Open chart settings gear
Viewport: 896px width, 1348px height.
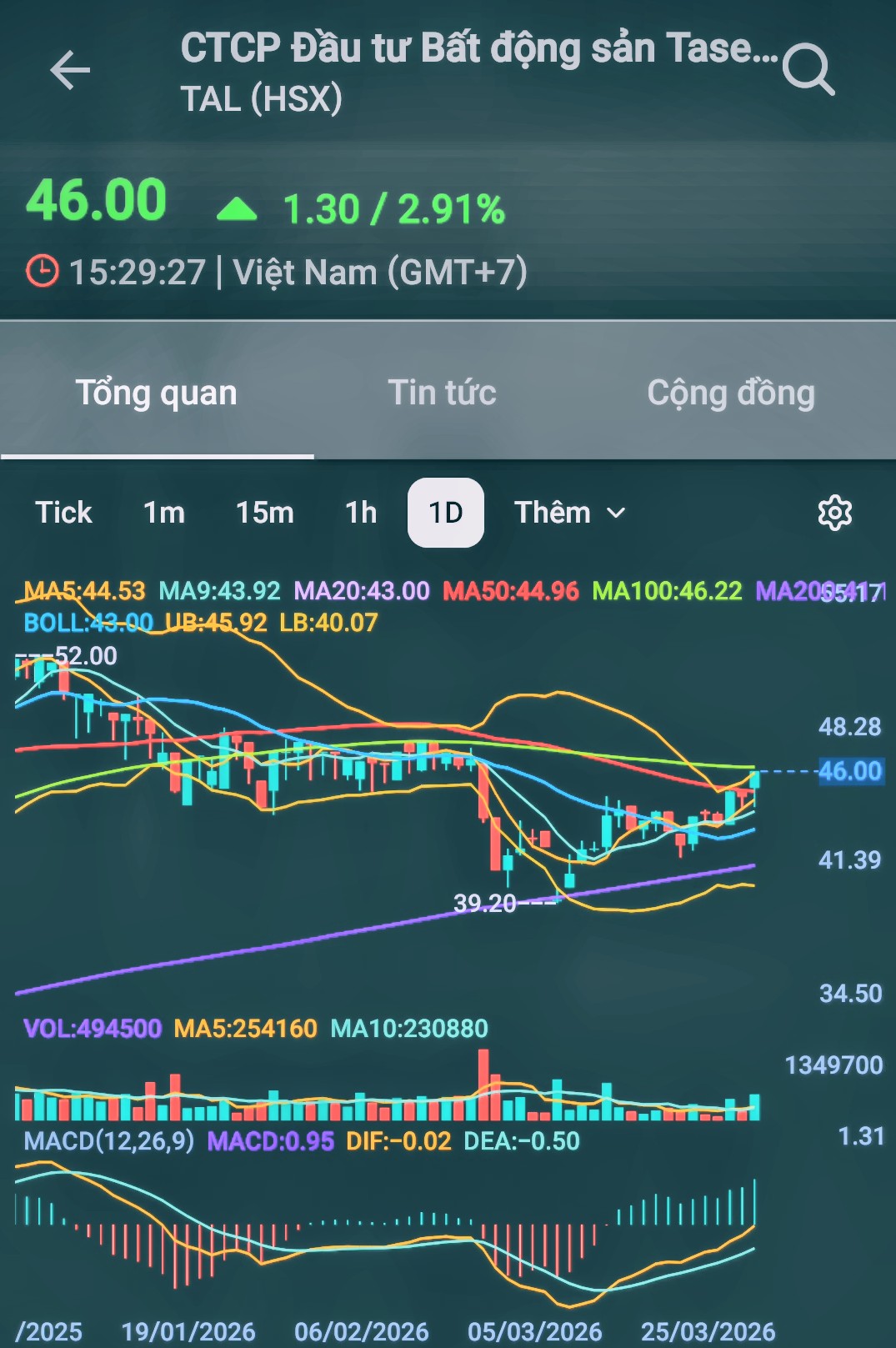pyautogui.click(x=834, y=513)
